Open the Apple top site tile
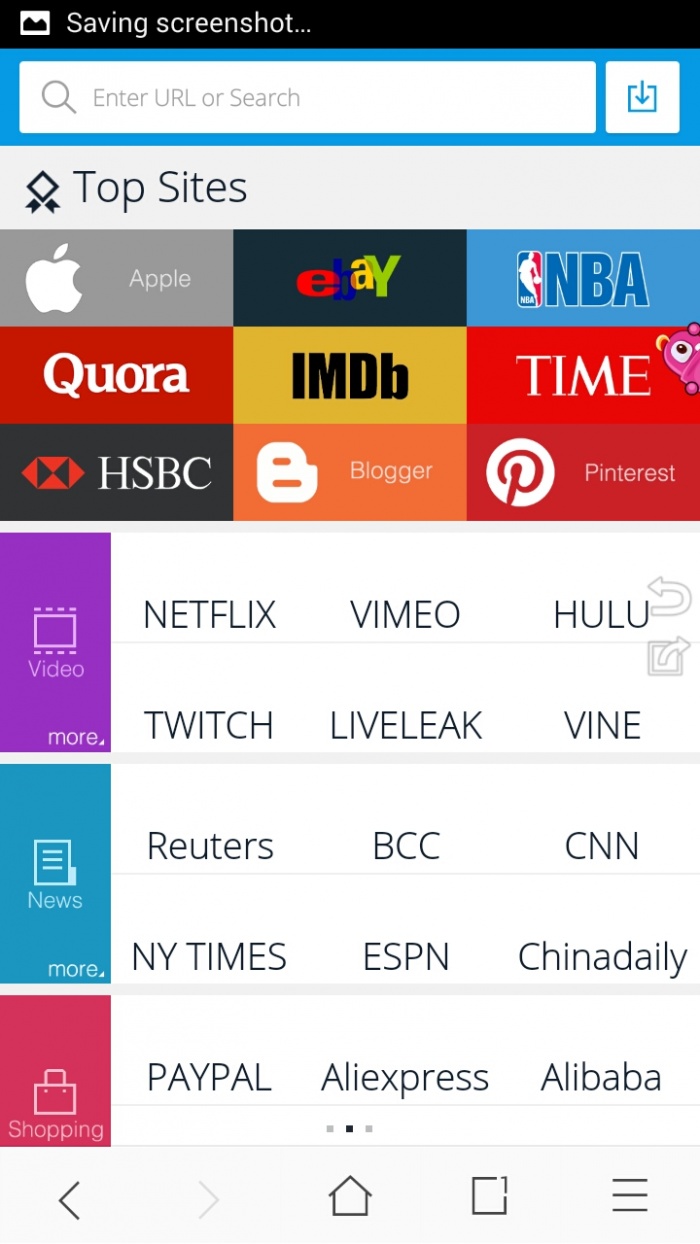 point(116,278)
